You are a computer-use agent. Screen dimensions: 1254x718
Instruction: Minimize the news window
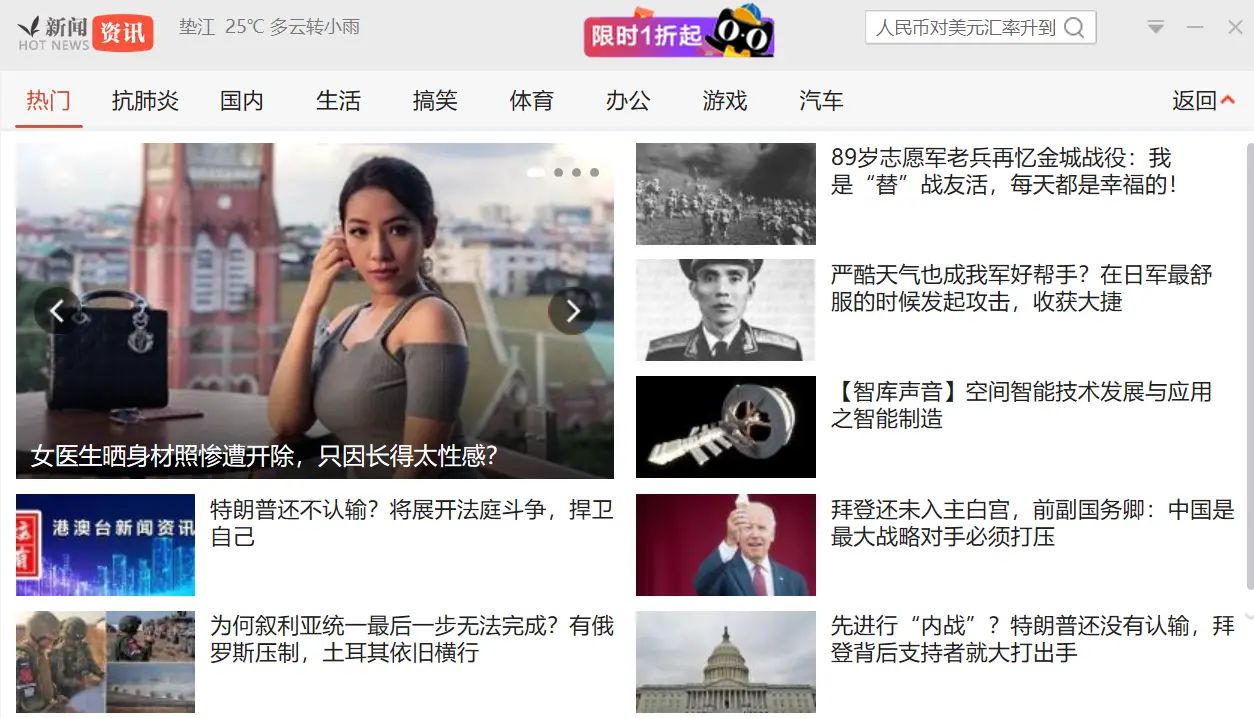(1195, 27)
